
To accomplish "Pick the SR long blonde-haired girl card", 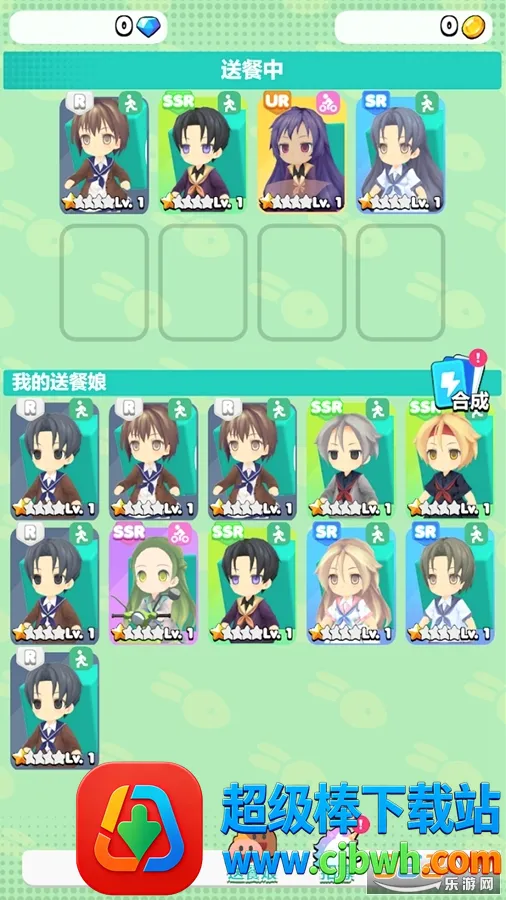I will click(351, 583).
